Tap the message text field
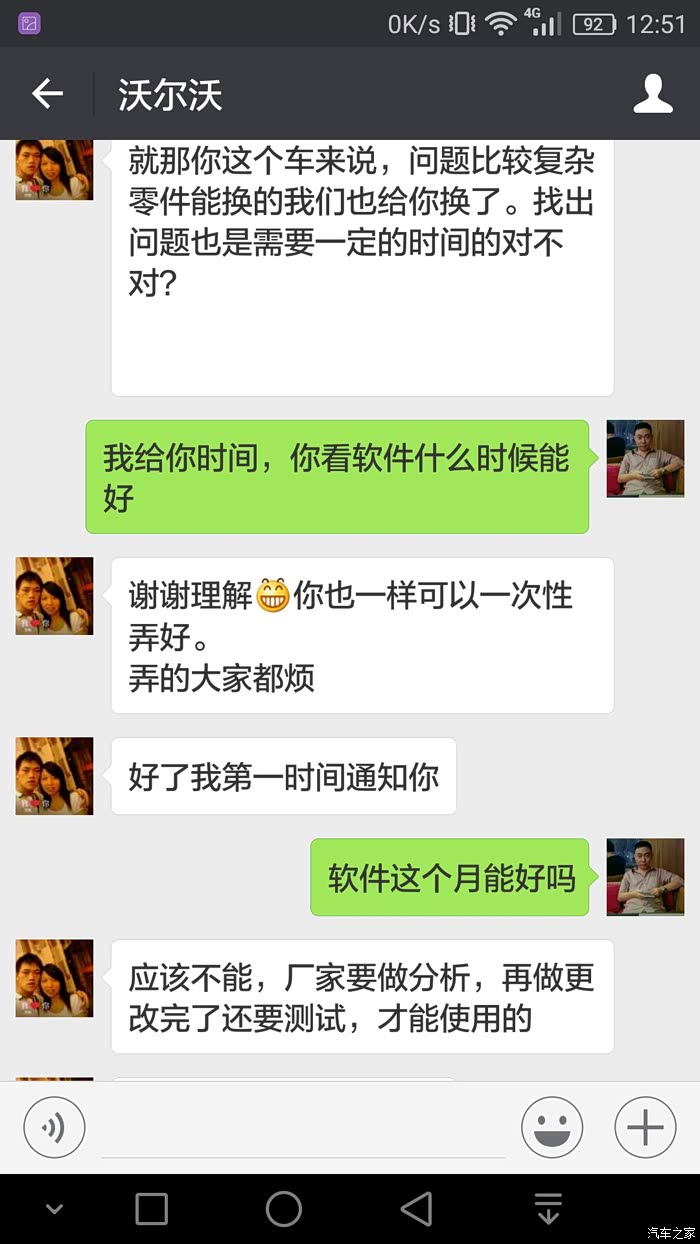The image size is (700, 1244). (303, 1128)
